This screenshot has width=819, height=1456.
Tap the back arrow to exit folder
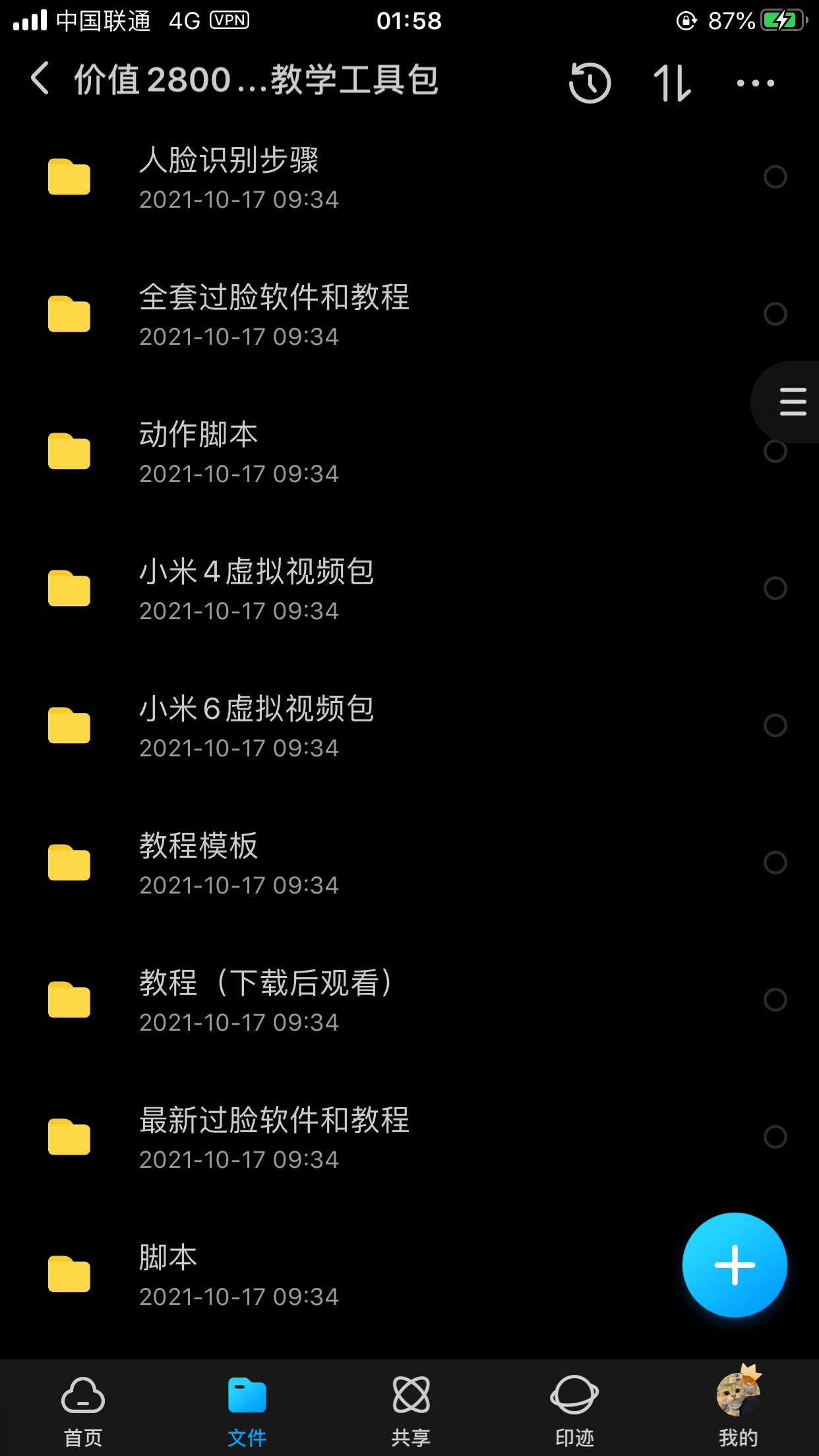point(40,78)
